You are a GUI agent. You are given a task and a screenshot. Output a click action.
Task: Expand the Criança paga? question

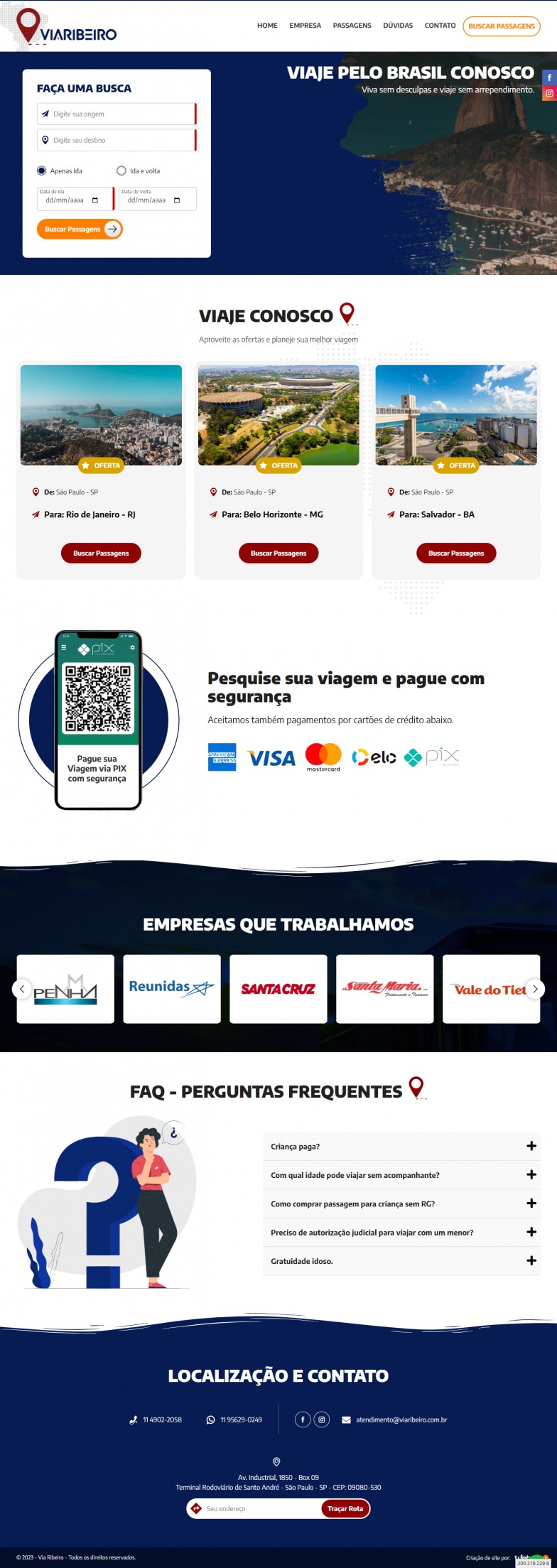401,1146
